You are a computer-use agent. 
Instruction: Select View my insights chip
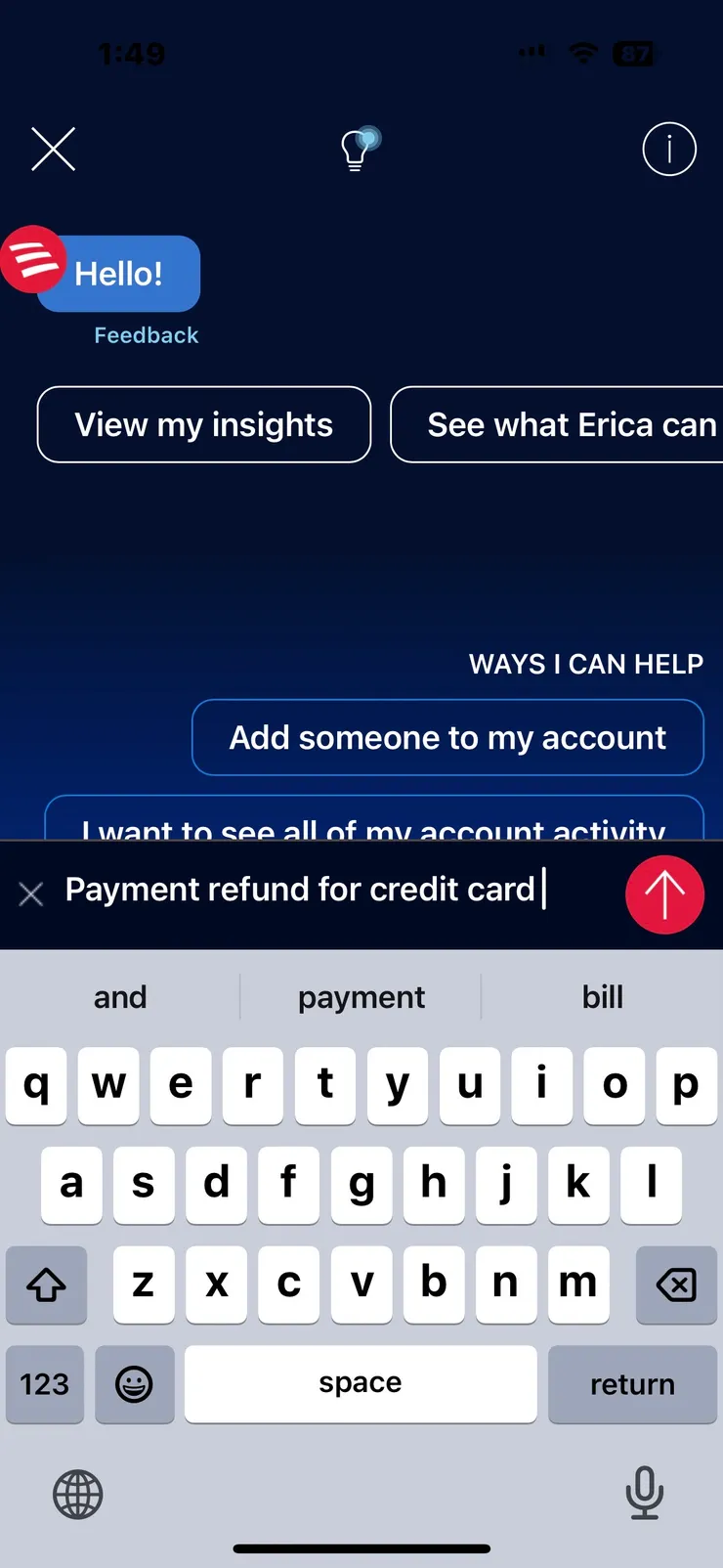click(204, 425)
